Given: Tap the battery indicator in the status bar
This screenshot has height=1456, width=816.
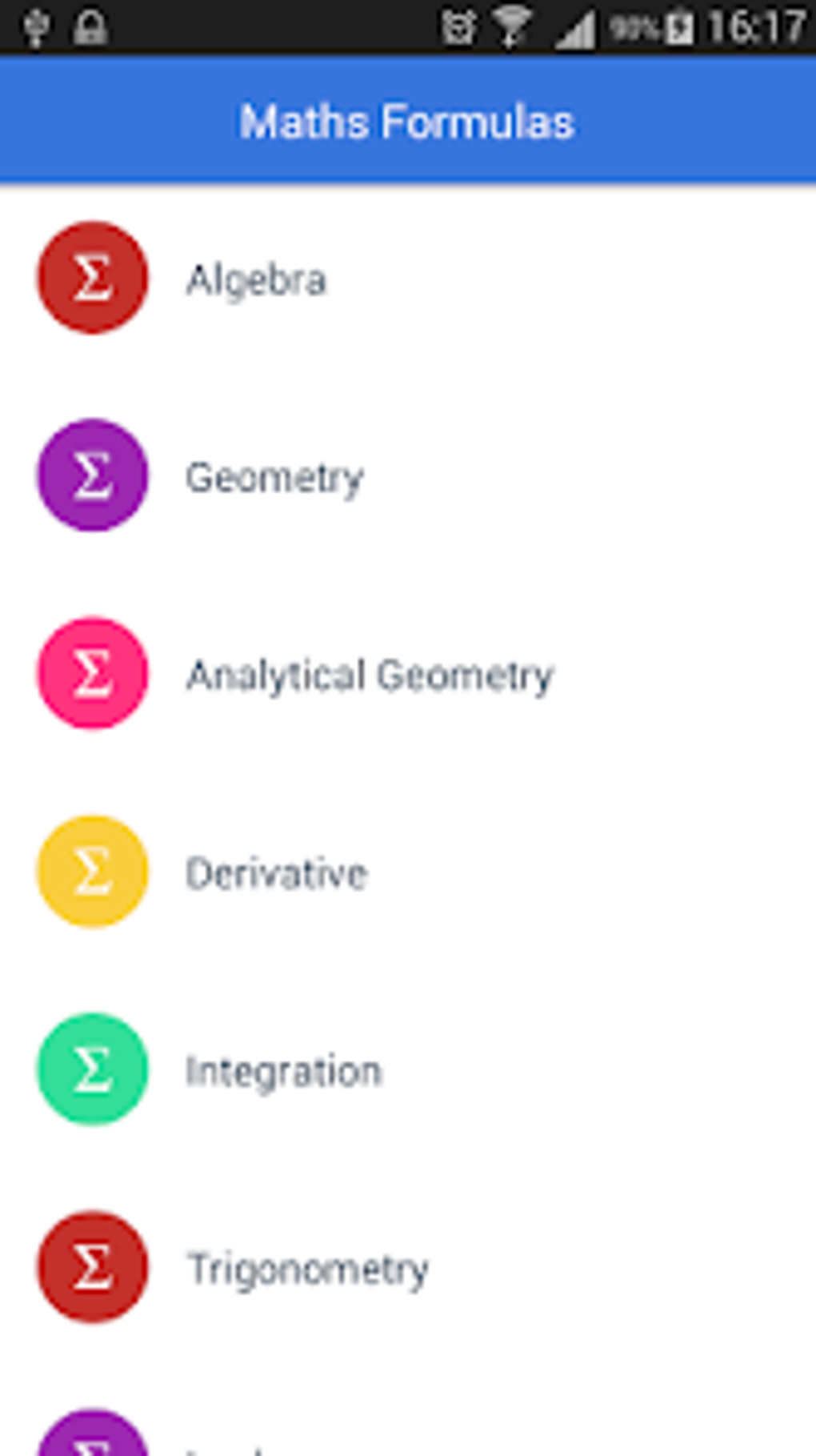Looking at the screenshot, I should pos(682,24).
